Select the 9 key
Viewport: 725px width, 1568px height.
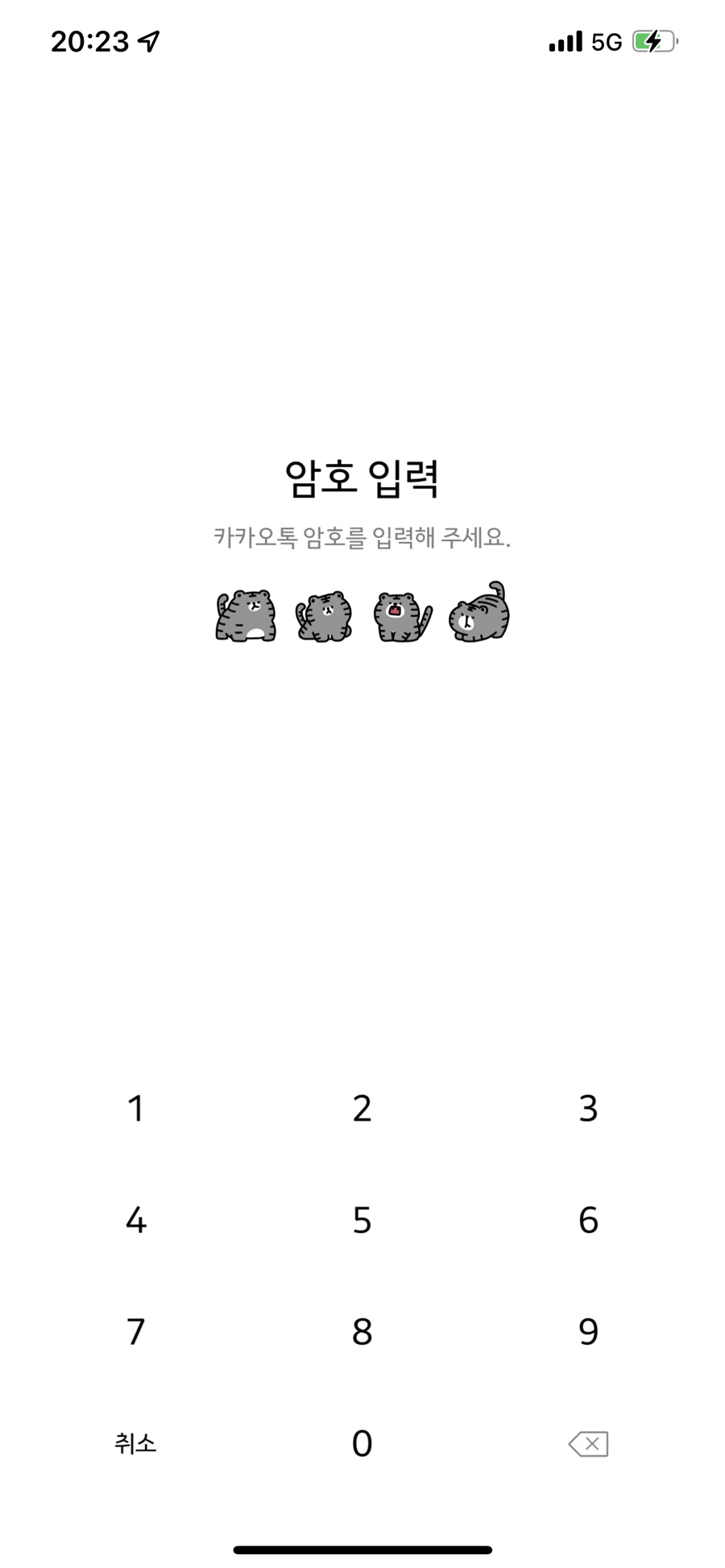588,1332
